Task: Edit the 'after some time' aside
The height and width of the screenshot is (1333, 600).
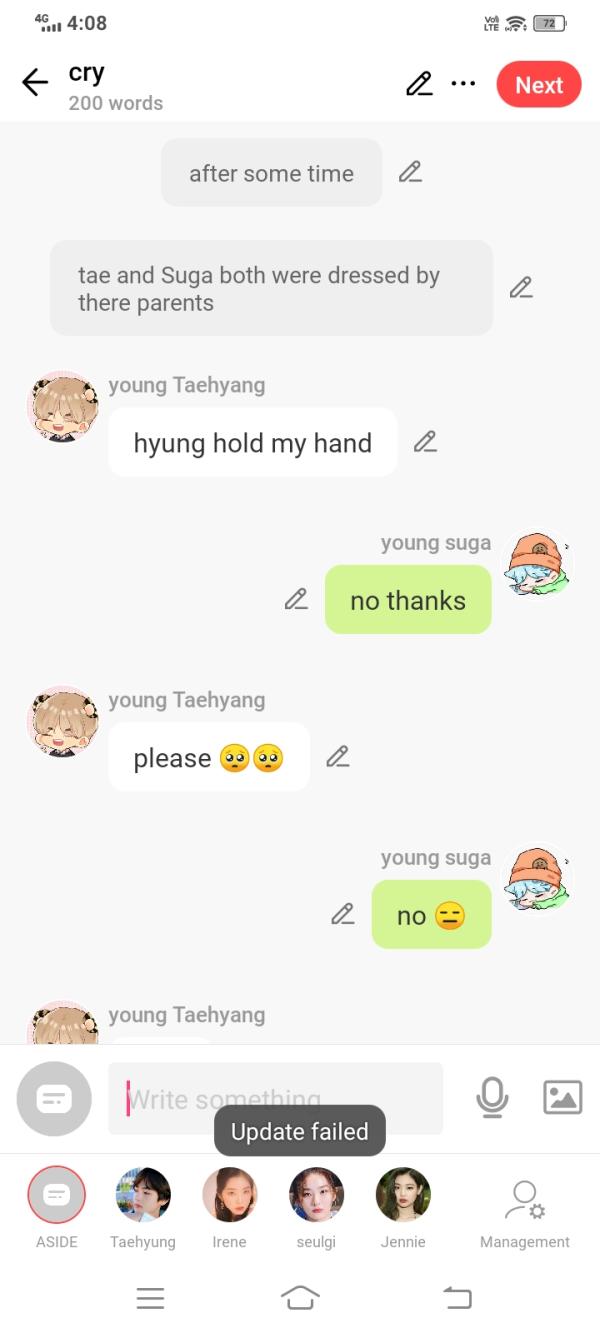Action: pyautogui.click(x=410, y=172)
